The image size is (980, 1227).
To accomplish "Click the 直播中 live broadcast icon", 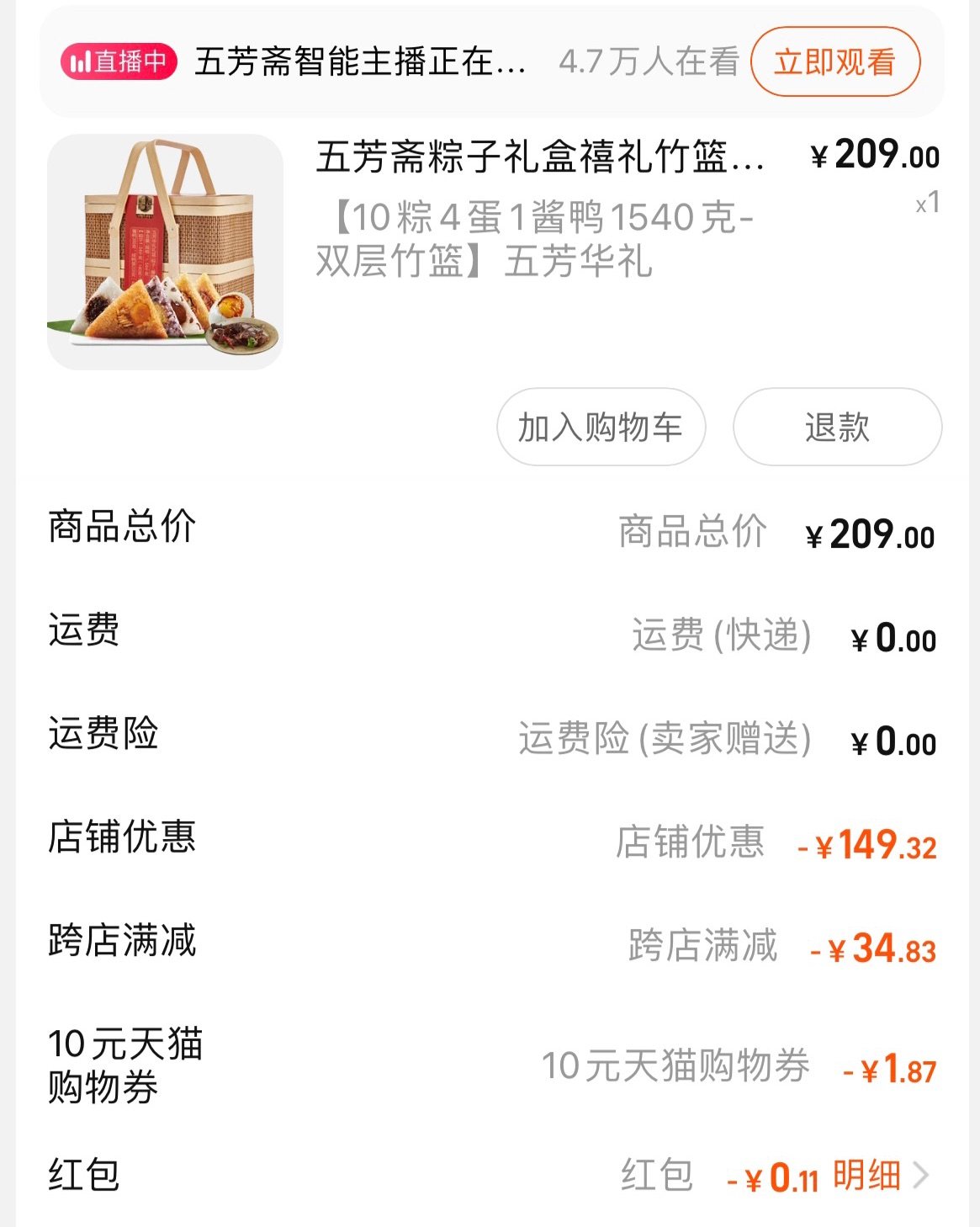I will pyautogui.click(x=122, y=61).
